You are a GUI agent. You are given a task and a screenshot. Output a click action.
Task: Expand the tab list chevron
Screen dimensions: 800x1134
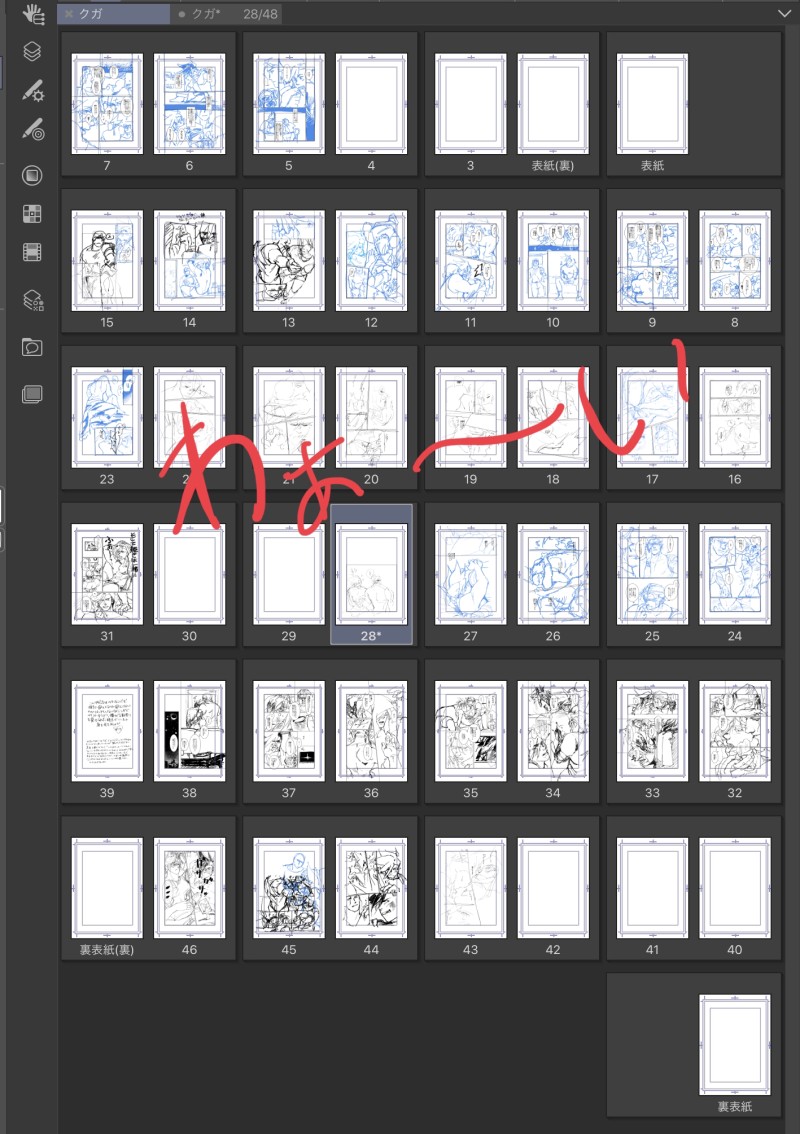(x=784, y=14)
